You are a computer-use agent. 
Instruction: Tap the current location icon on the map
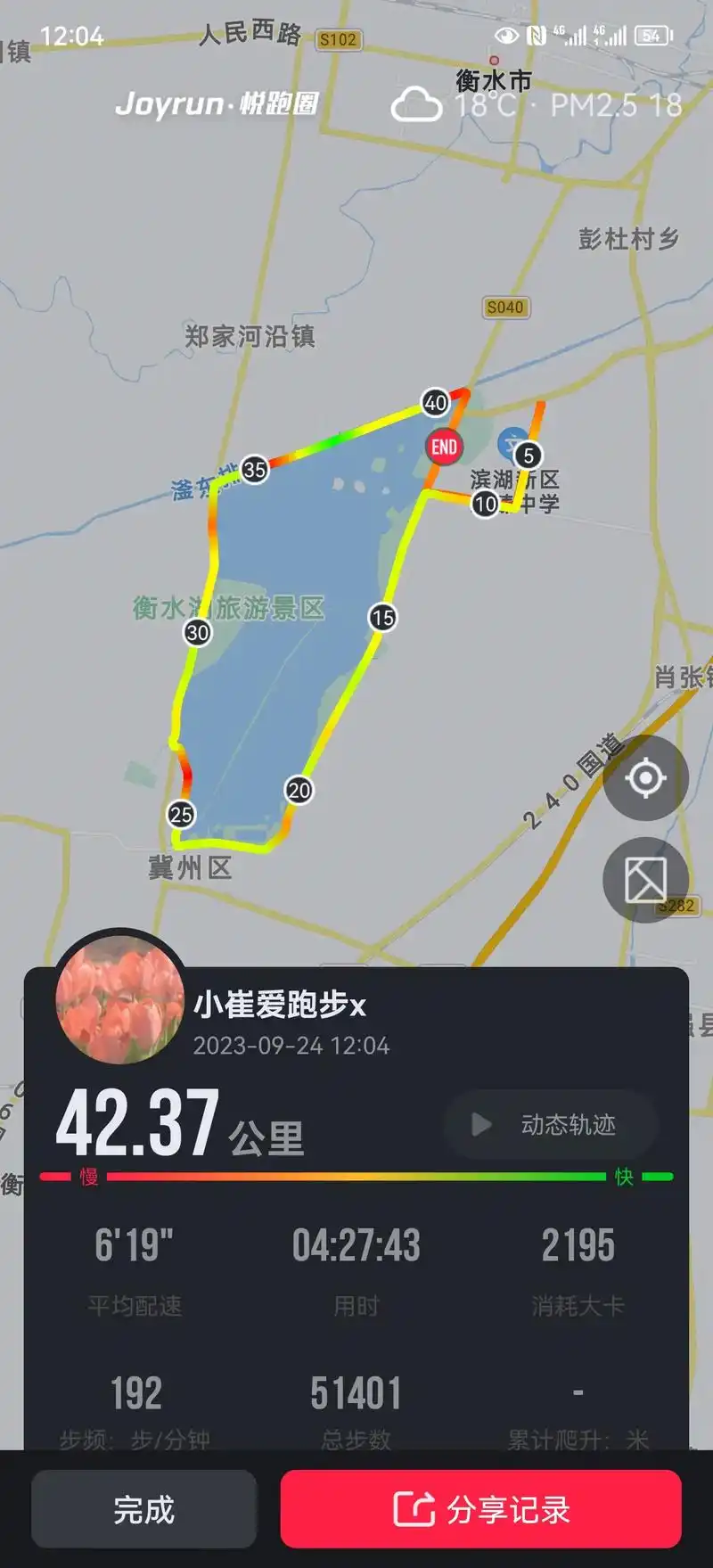click(x=645, y=777)
